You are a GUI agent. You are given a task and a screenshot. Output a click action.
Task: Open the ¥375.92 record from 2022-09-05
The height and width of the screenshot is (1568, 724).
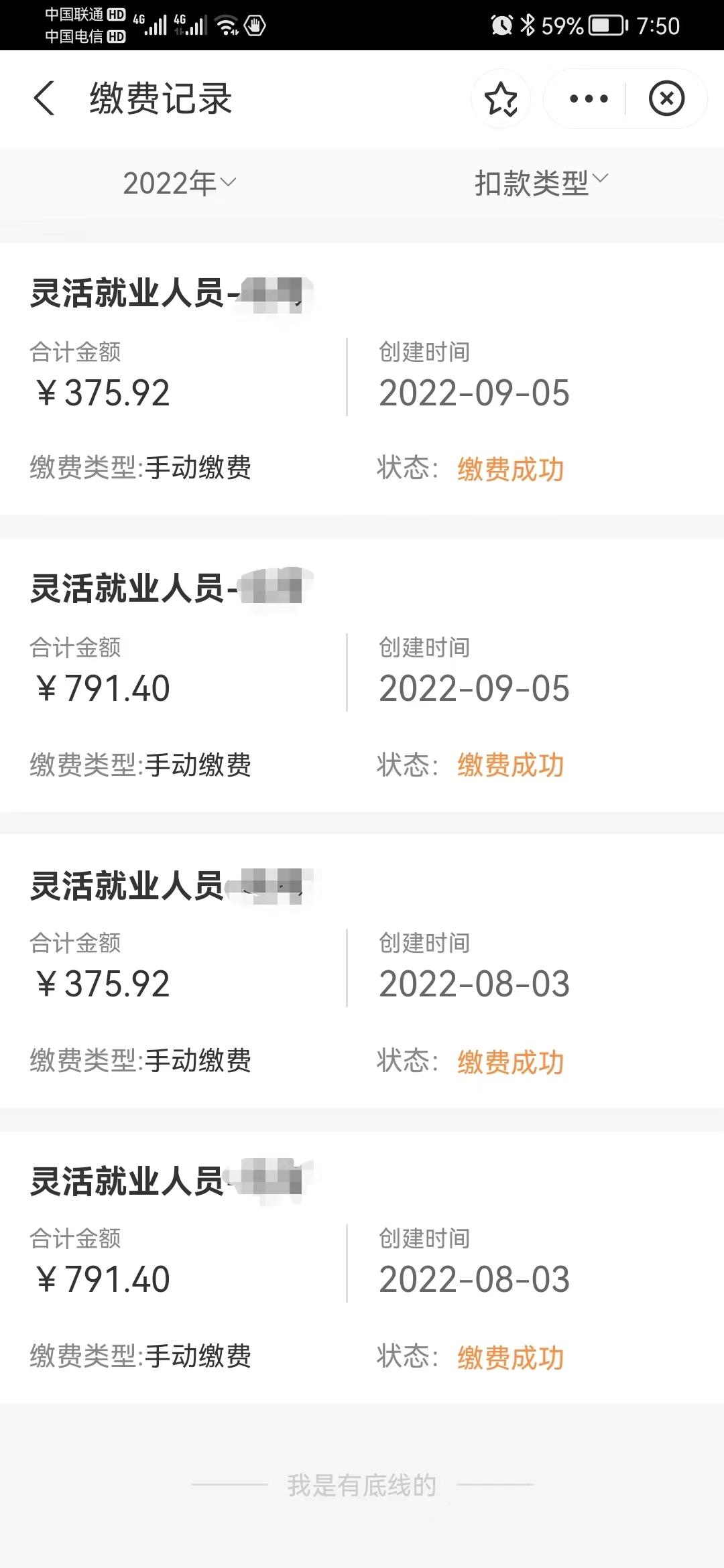point(362,379)
